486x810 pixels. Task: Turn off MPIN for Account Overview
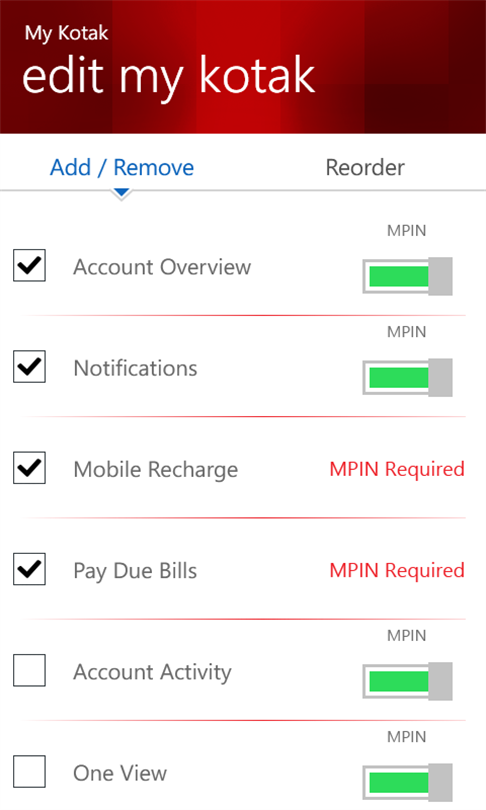pyautogui.click(x=407, y=276)
